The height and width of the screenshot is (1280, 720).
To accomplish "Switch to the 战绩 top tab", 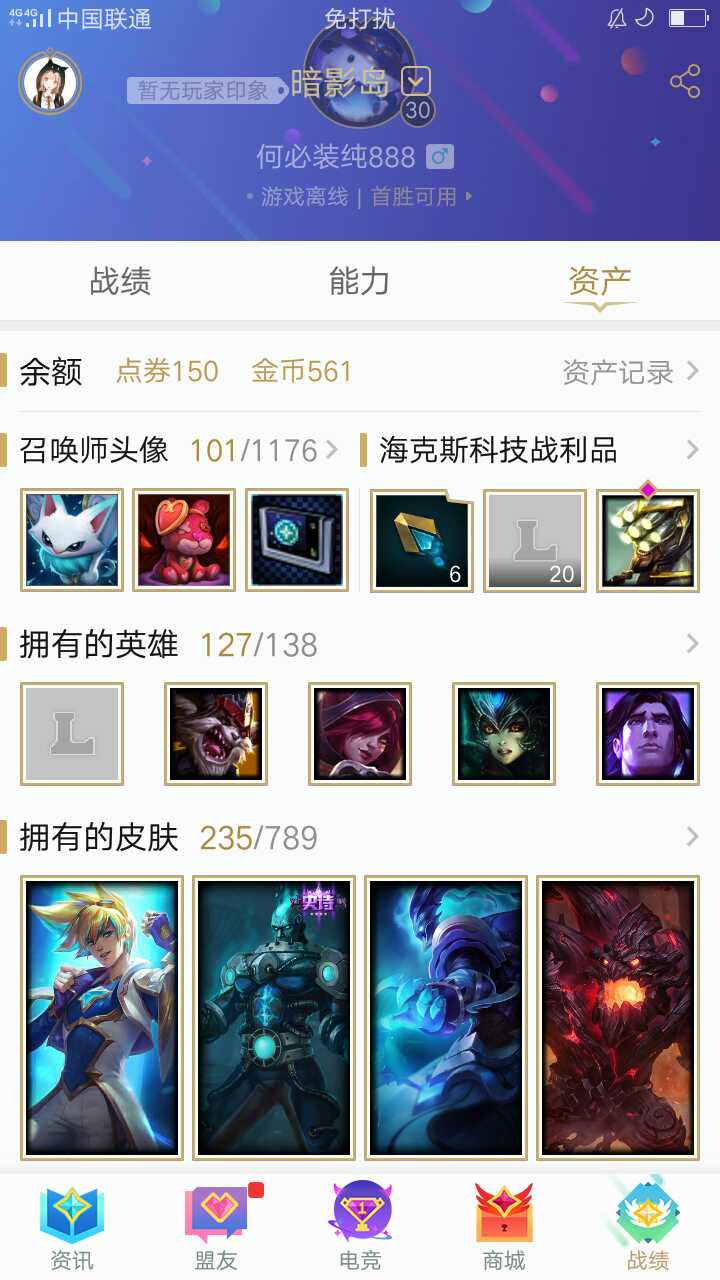I will (x=120, y=281).
